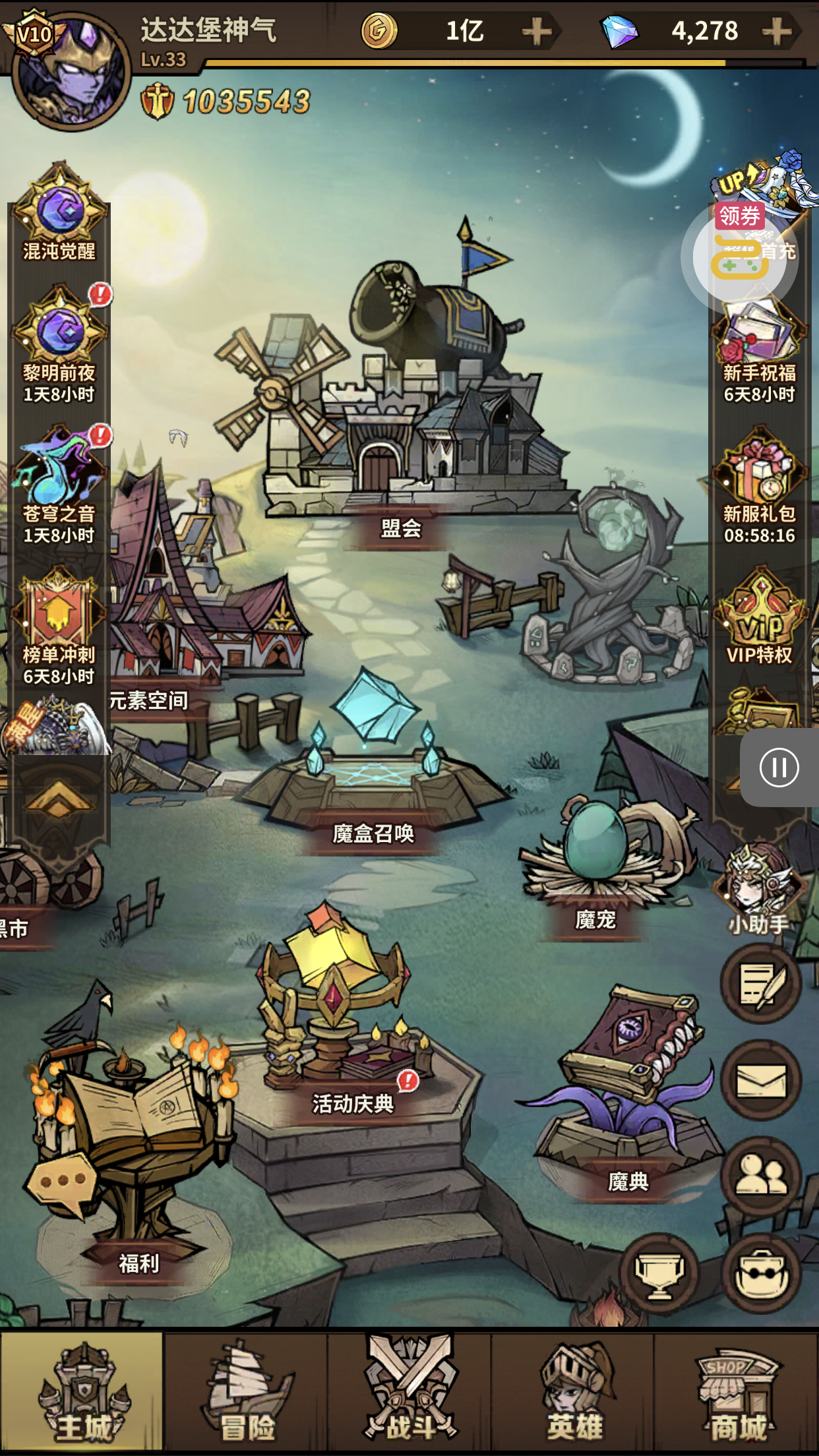
Task: Add more diamonds
Action: pyautogui.click(x=777, y=31)
